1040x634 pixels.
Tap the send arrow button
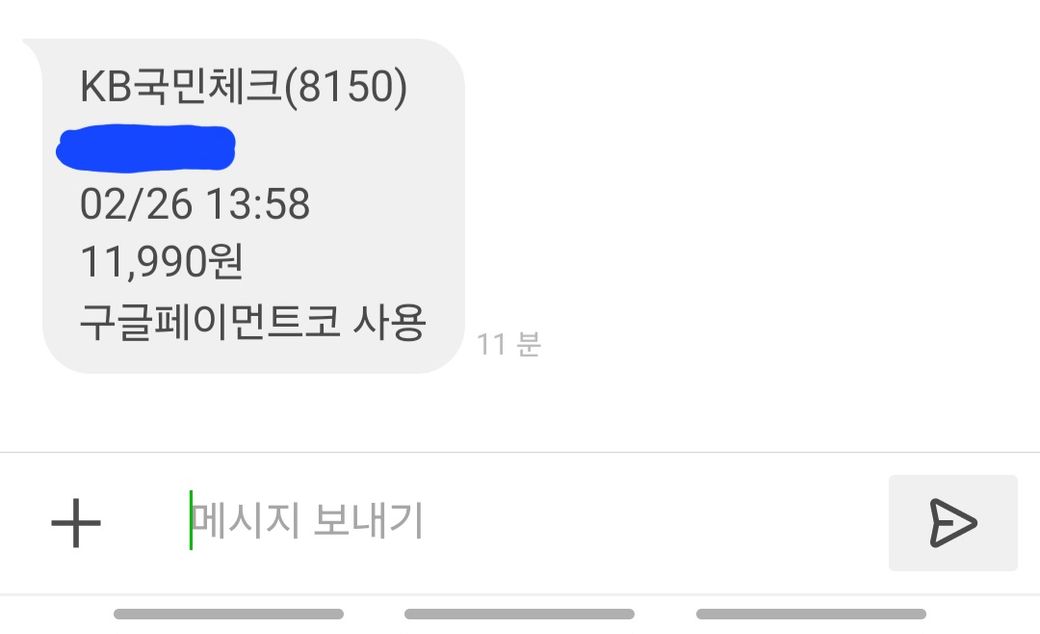pyautogui.click(x=952, y=523)
